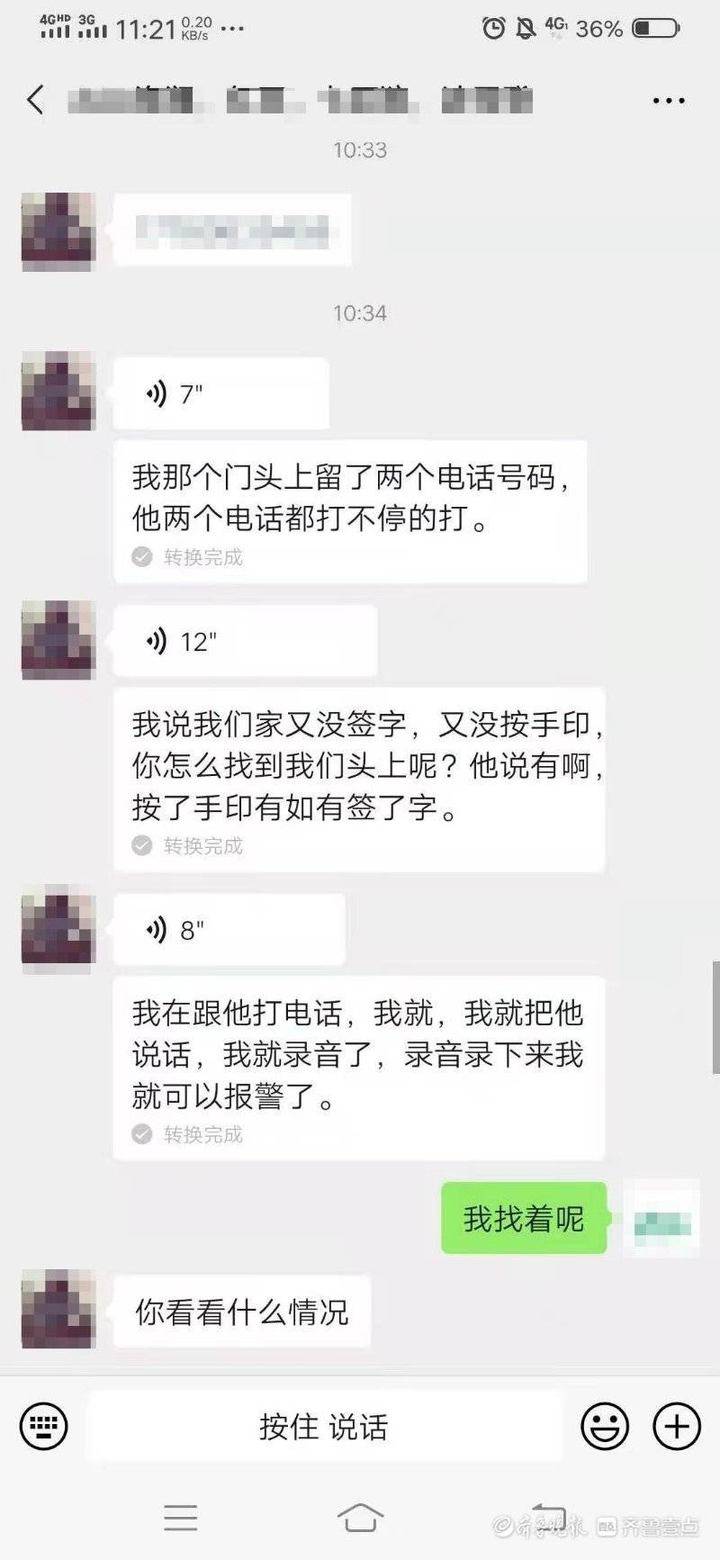This screenshot has height=1560, width=720.
Task: Go back from this chat
Action: click(x=36, y=100)
